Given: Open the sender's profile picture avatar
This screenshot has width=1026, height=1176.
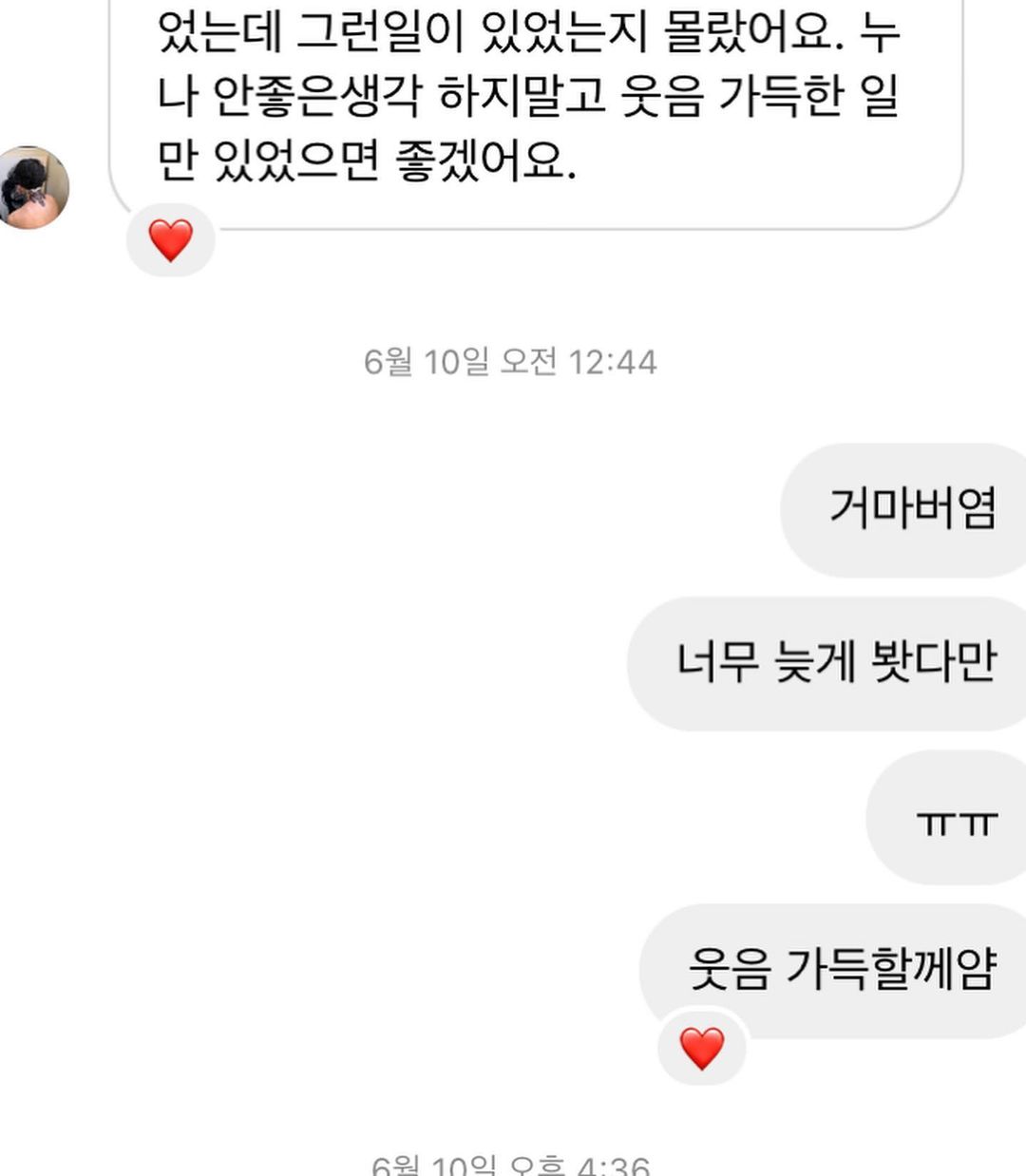Looking at the screenshot, I should [x=34, y=188].
